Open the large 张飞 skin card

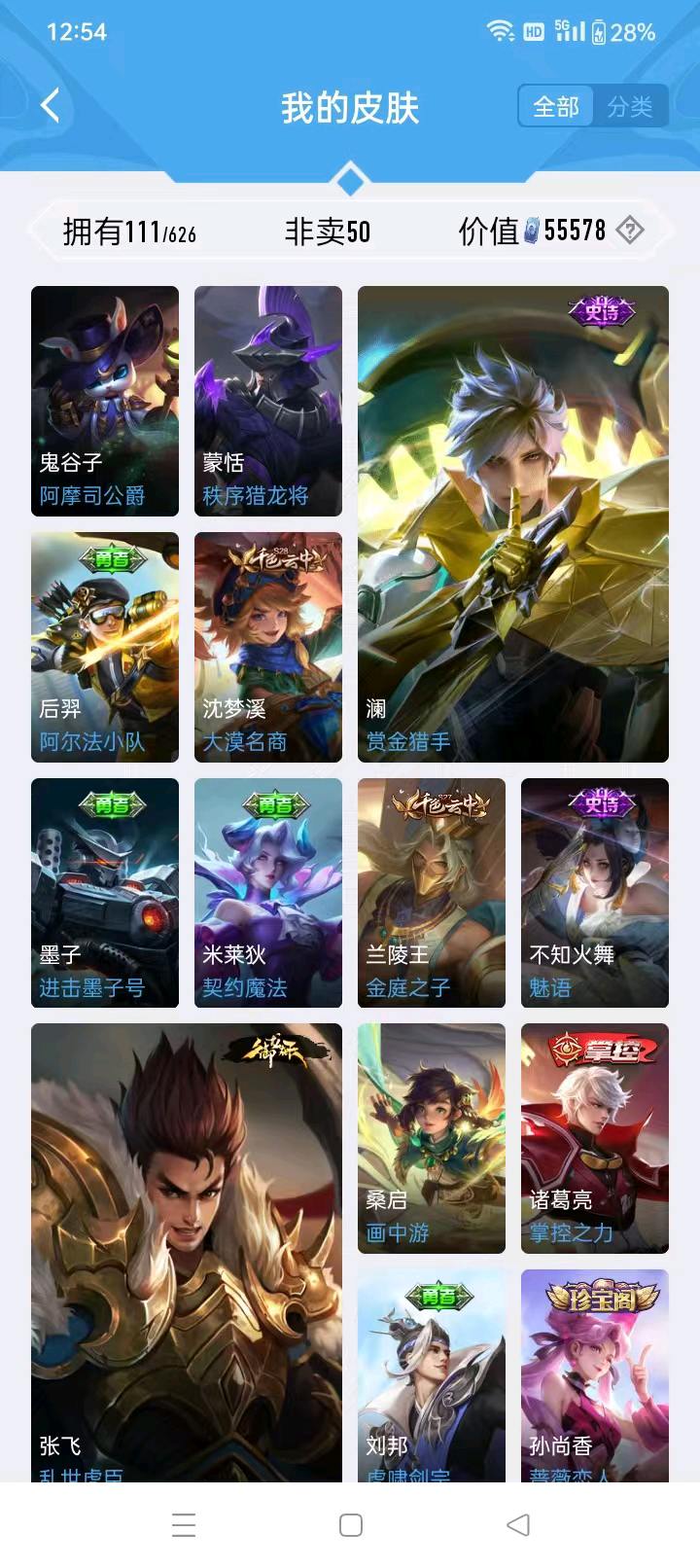tap(187, 1253)
